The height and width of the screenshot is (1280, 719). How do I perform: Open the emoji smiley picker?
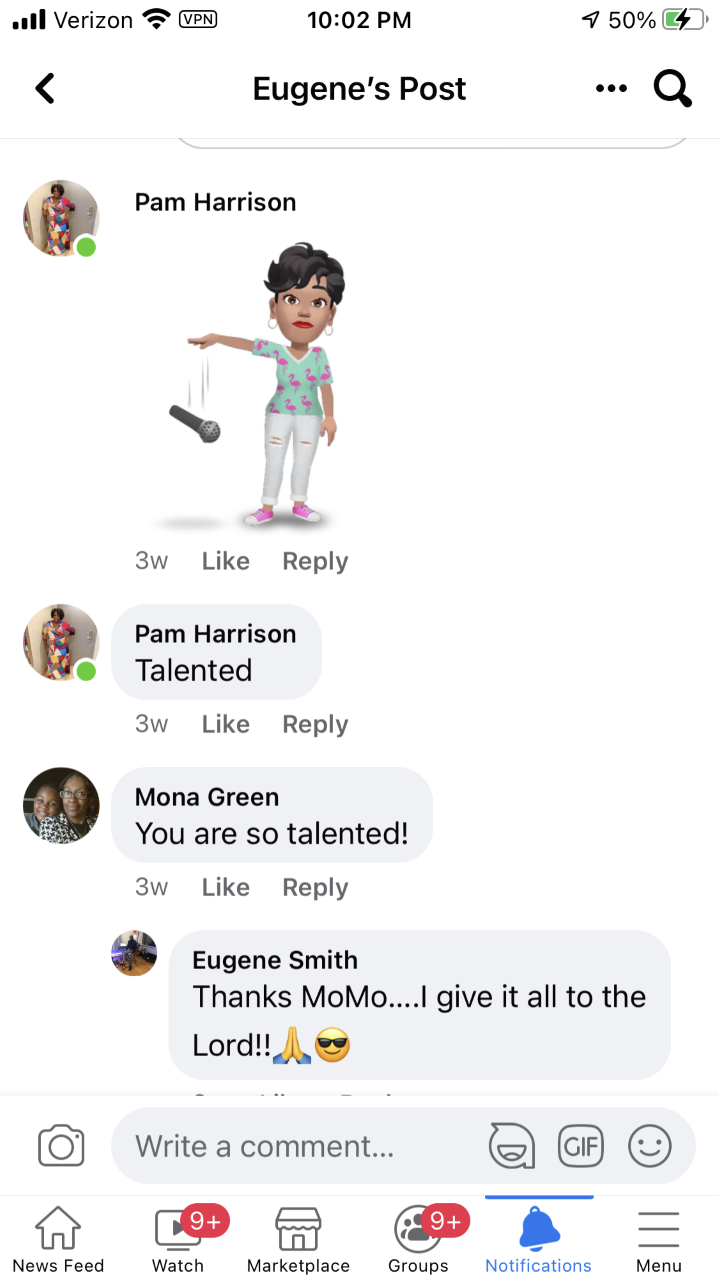coord(649,1146)
